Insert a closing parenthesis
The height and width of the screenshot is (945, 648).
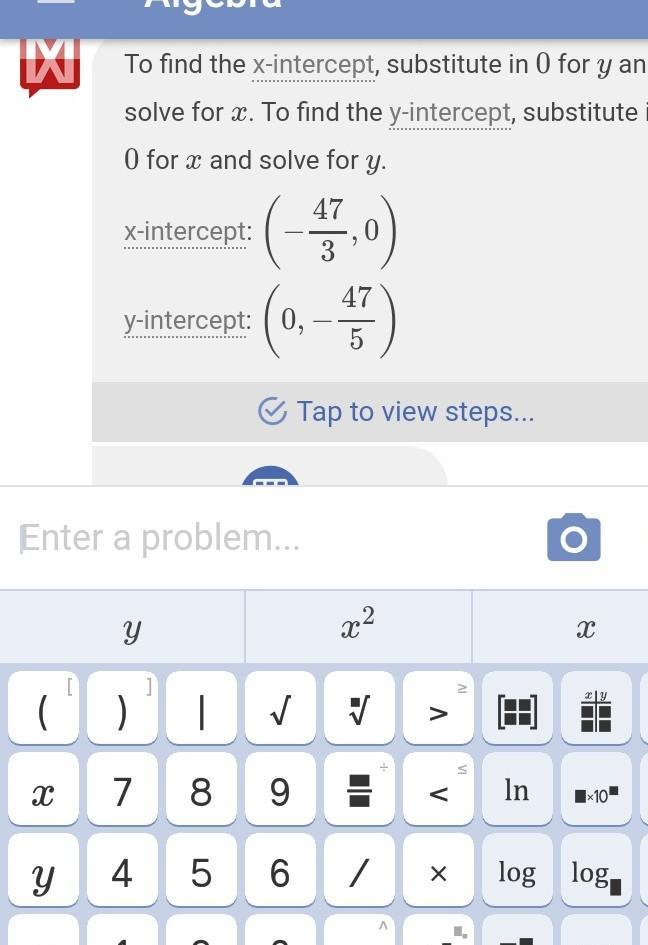tap(122, 711)
